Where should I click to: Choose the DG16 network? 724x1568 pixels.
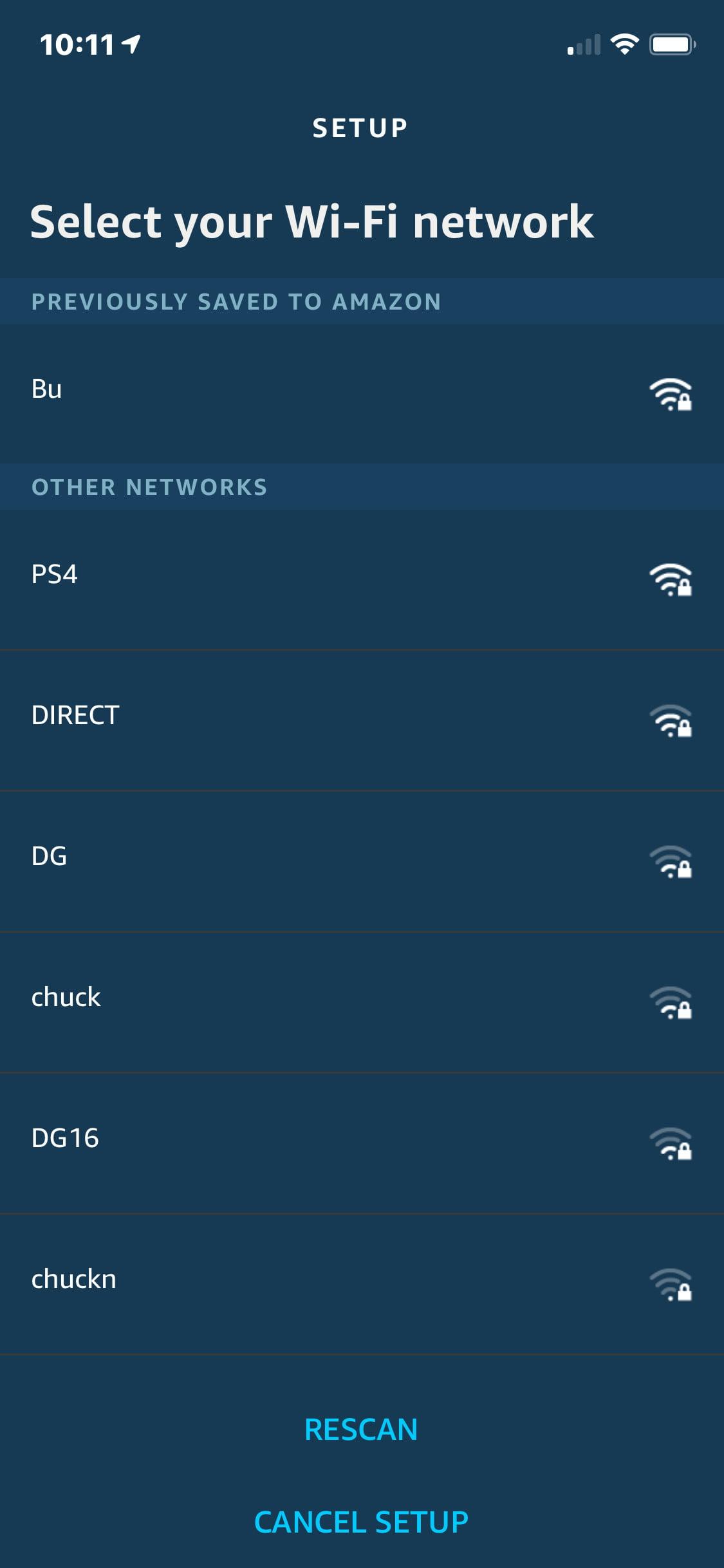(362, 1143)
